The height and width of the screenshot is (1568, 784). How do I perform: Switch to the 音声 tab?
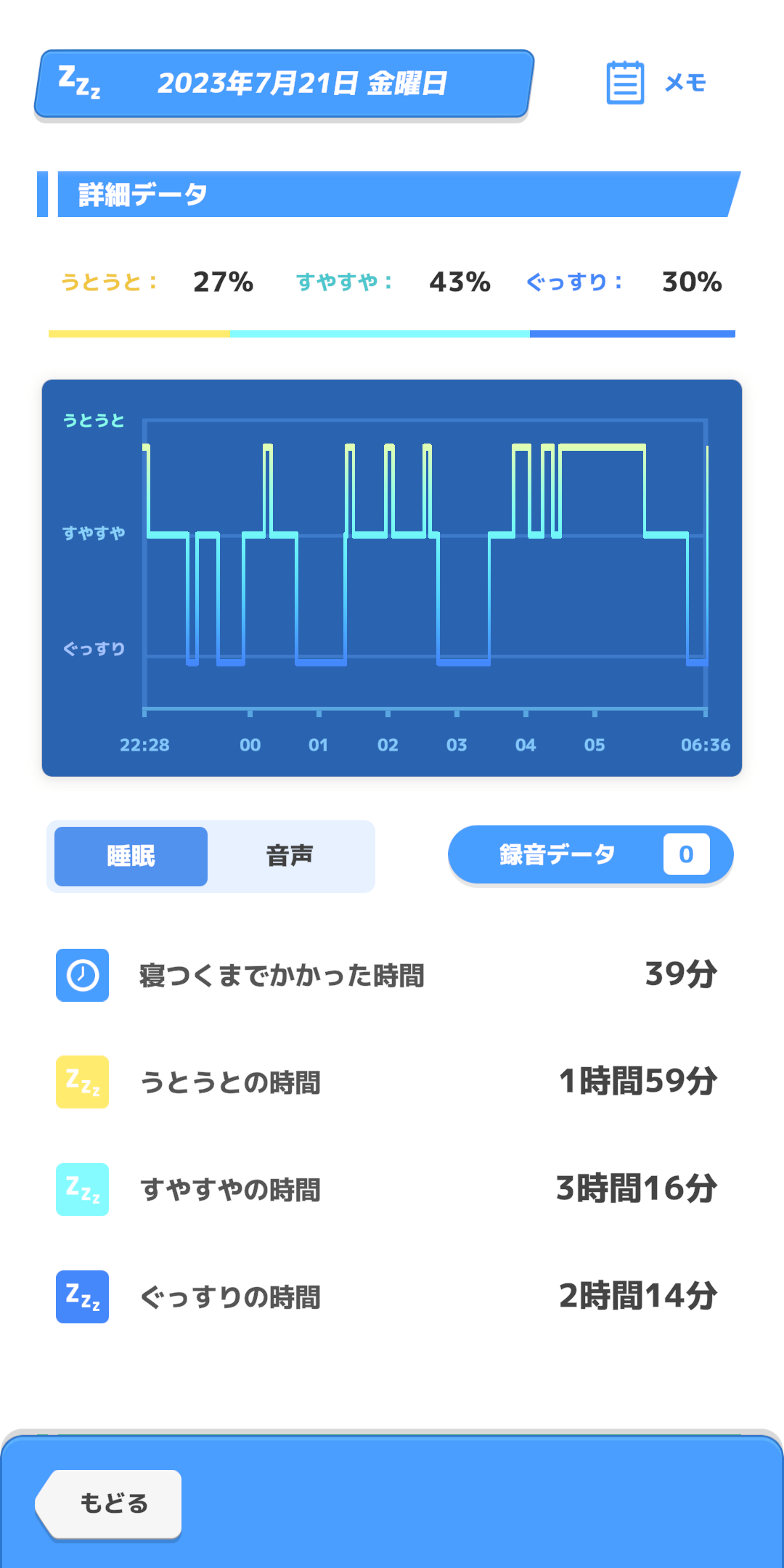290,856
